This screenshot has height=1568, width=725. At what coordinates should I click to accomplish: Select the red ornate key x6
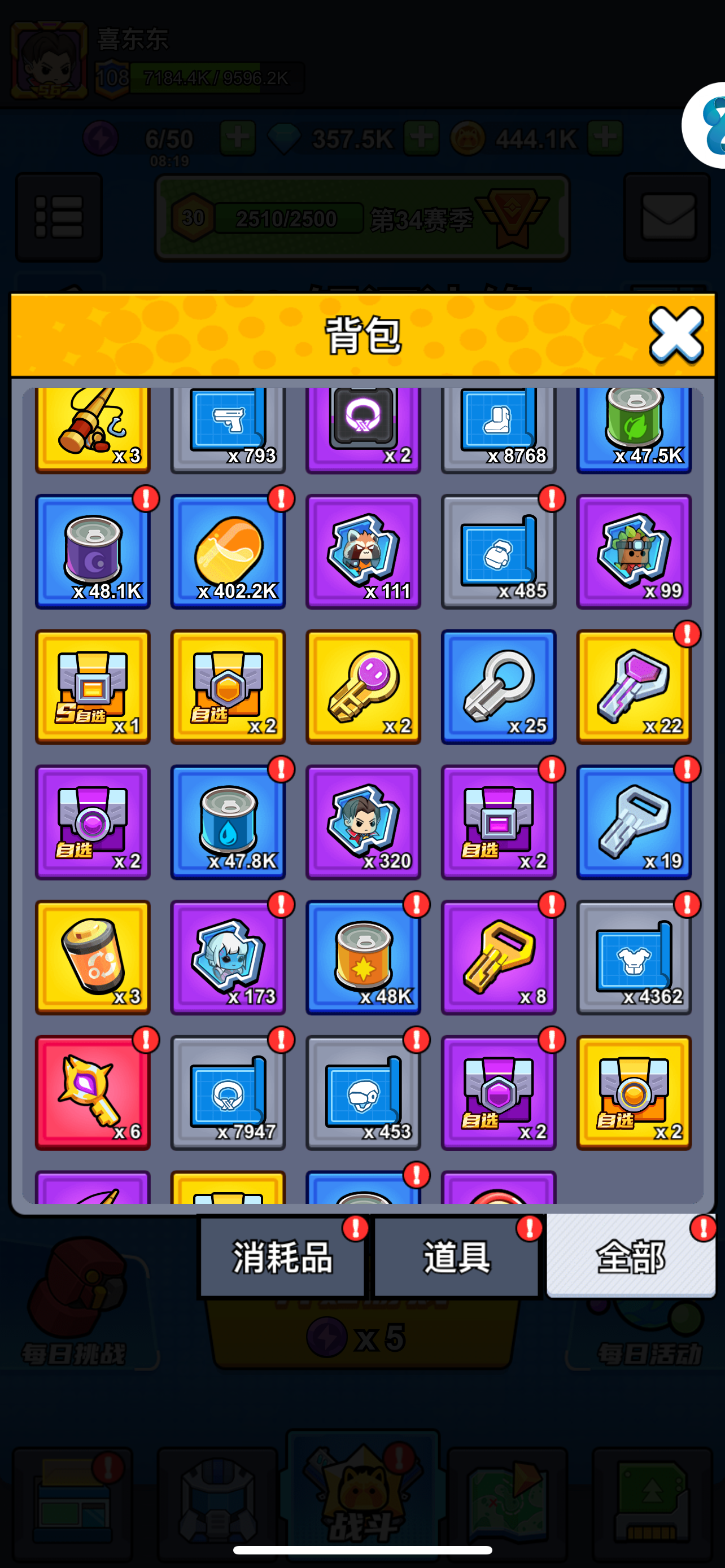(93, 1093)
